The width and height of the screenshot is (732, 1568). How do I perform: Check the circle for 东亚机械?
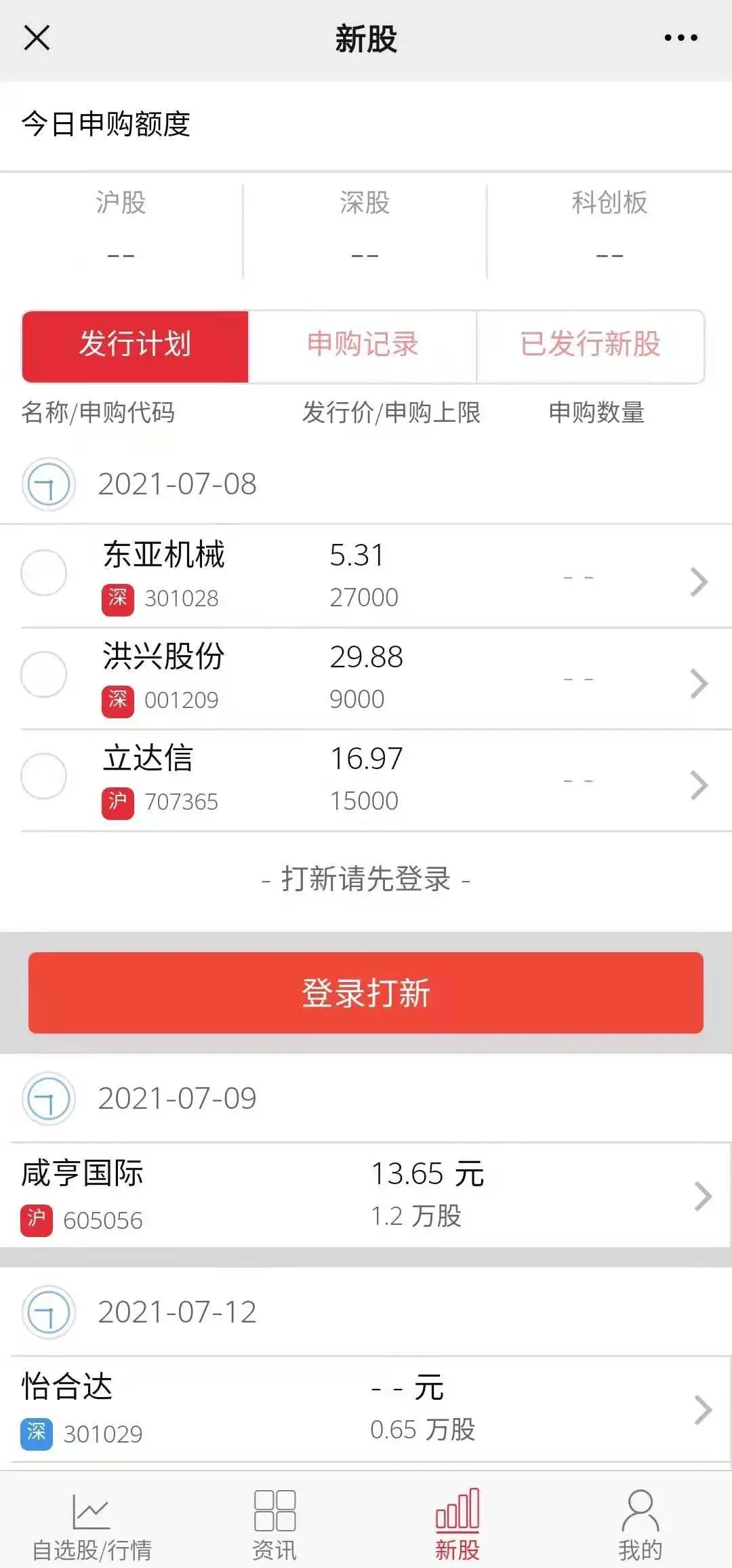[x=44, y=573]
